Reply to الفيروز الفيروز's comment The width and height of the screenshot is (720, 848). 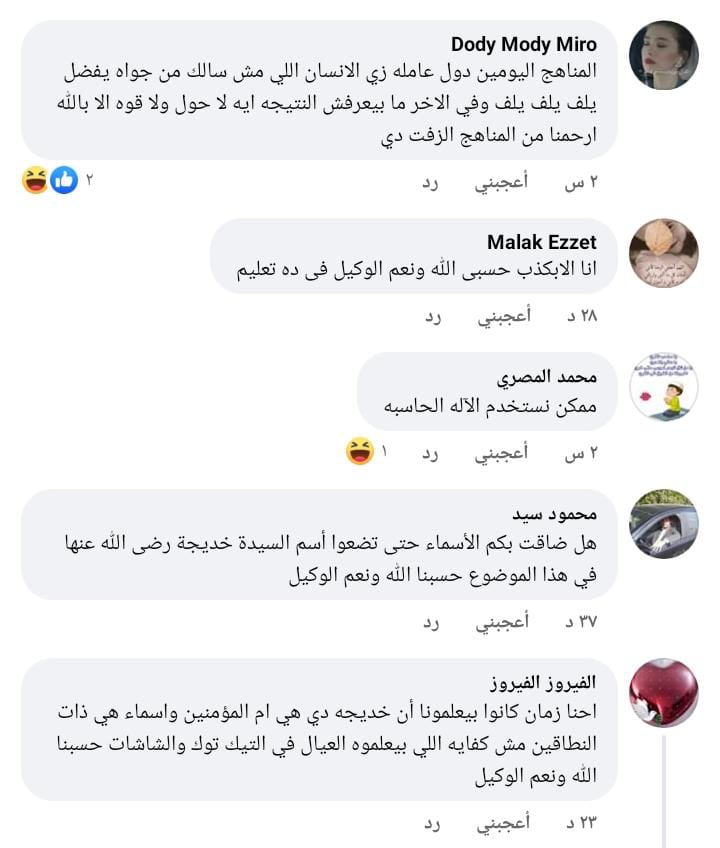pos(431,823)
